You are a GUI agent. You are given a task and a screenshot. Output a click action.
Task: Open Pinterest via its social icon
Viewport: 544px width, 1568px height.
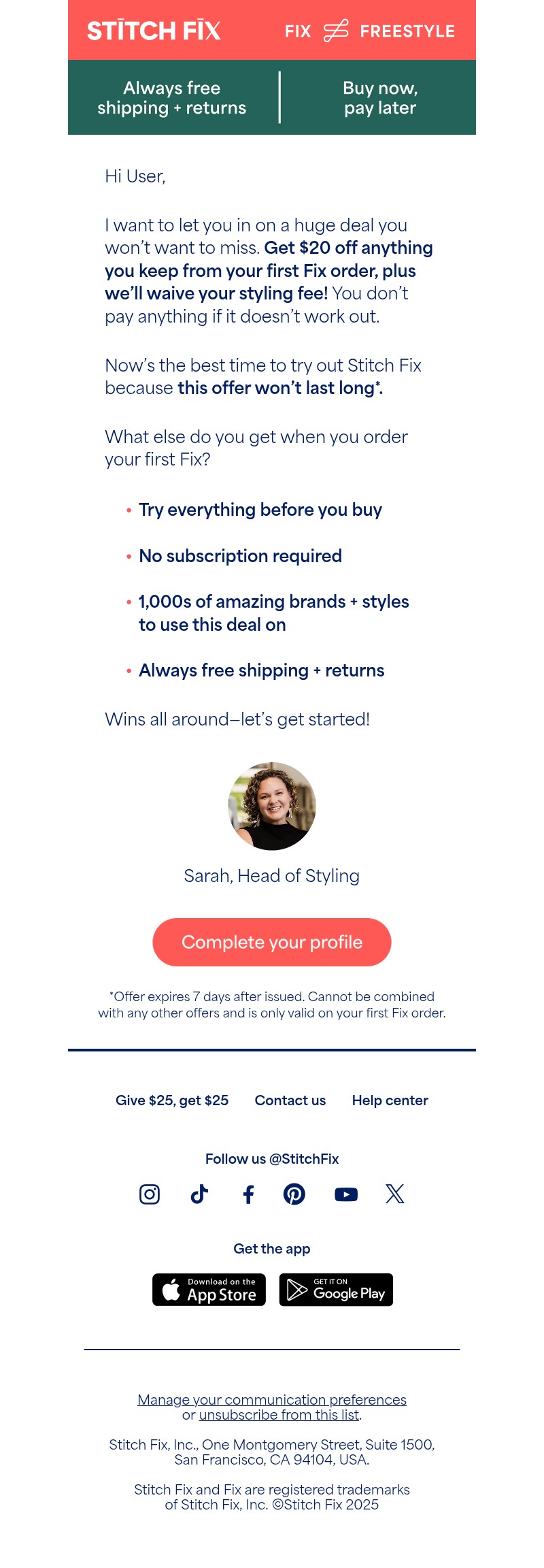[294, 1194]
